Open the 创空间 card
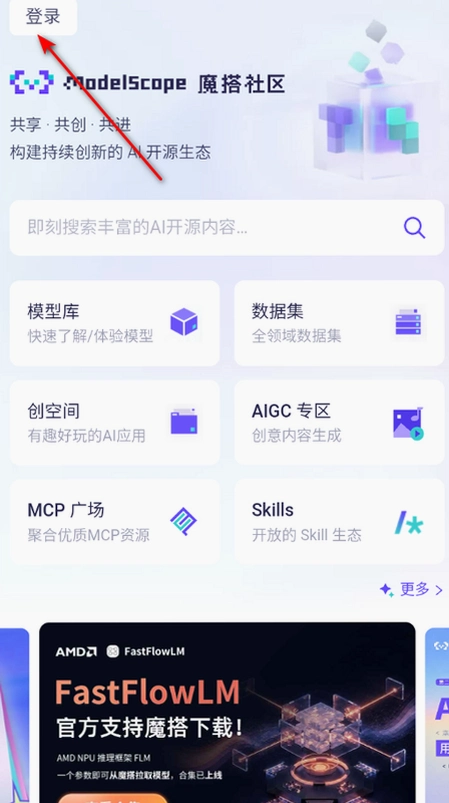 tap(115, 422)
